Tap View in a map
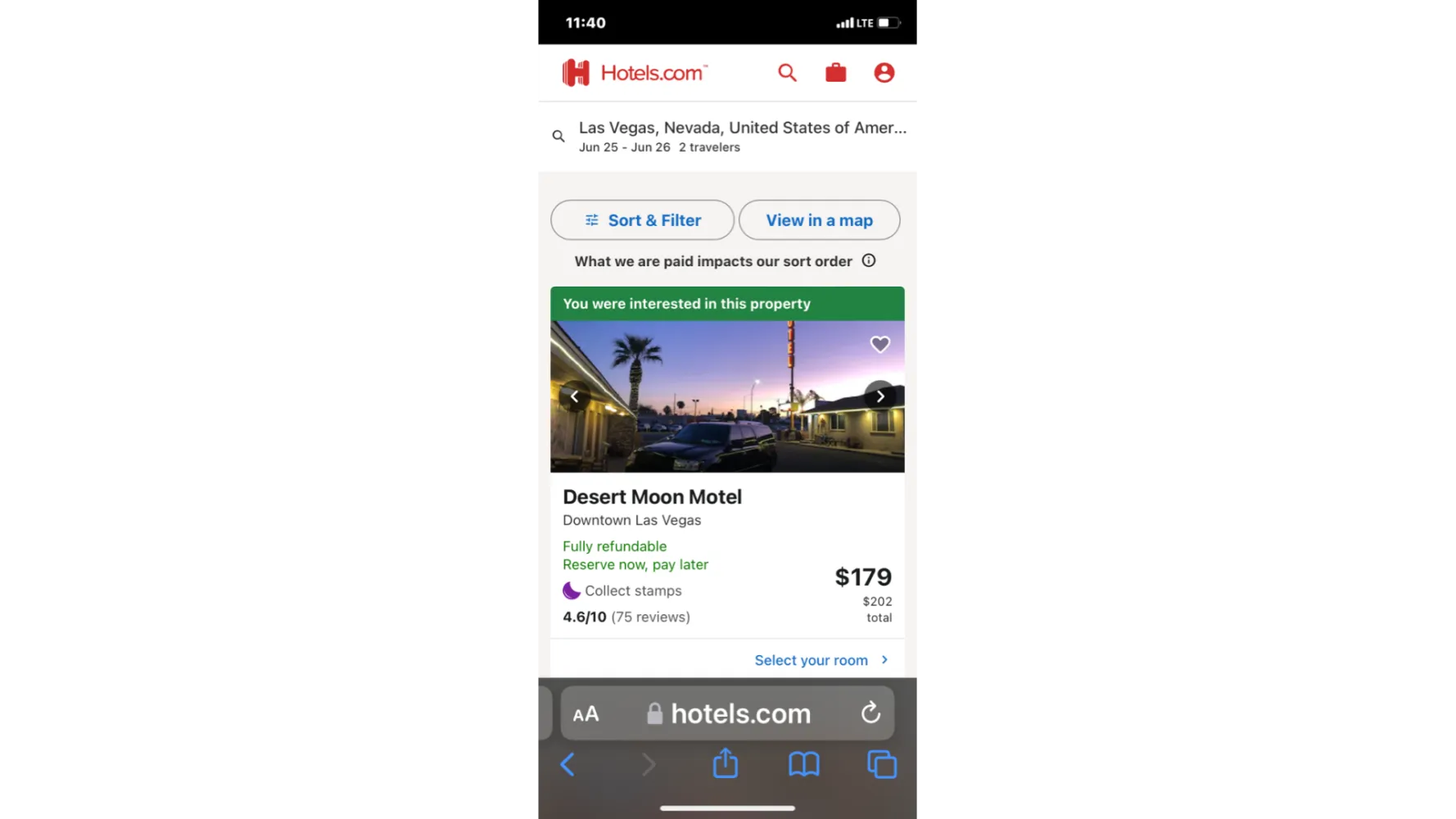This screenshot has width=1456, height=819. point(819,220)
